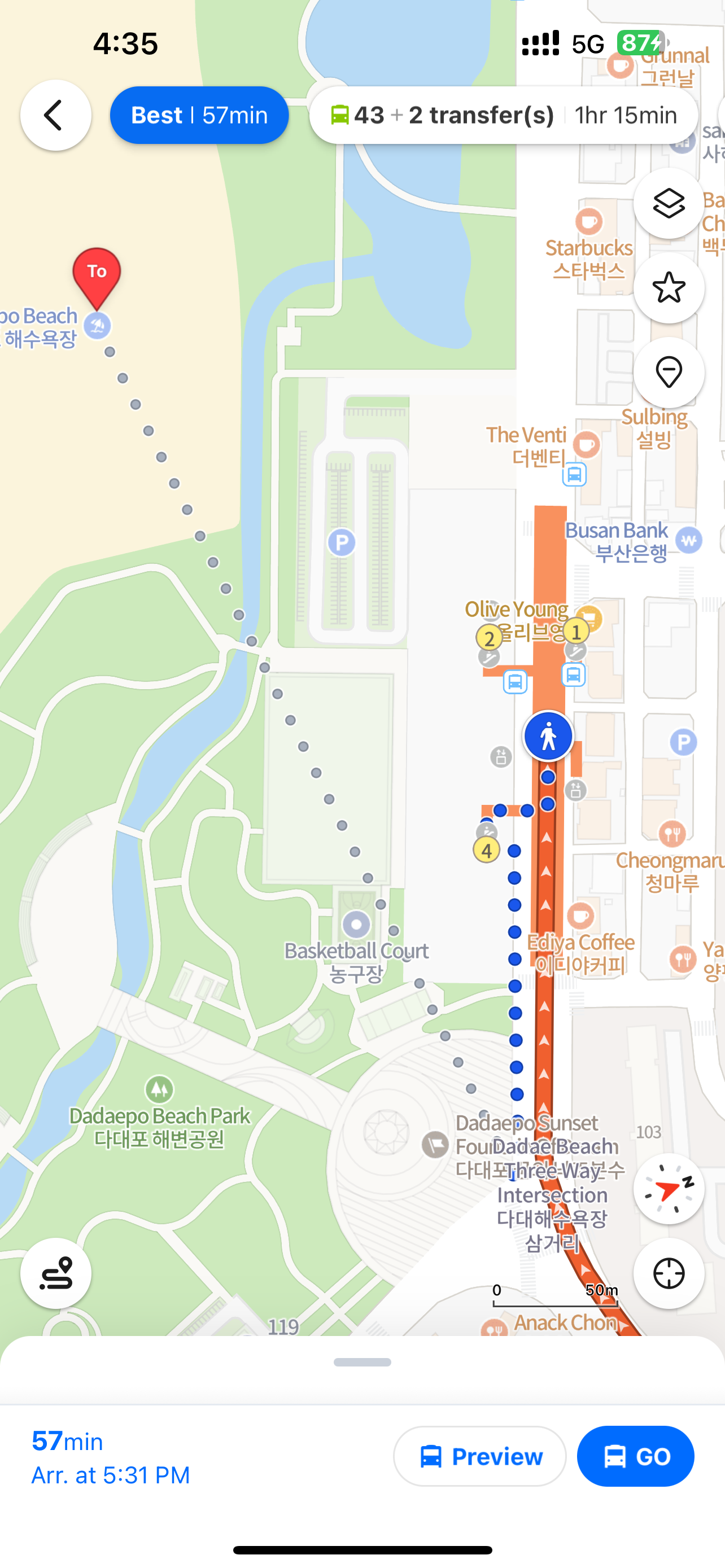
Task: Select the Ediya Coffee marker
Action: (x=580, y=916)
